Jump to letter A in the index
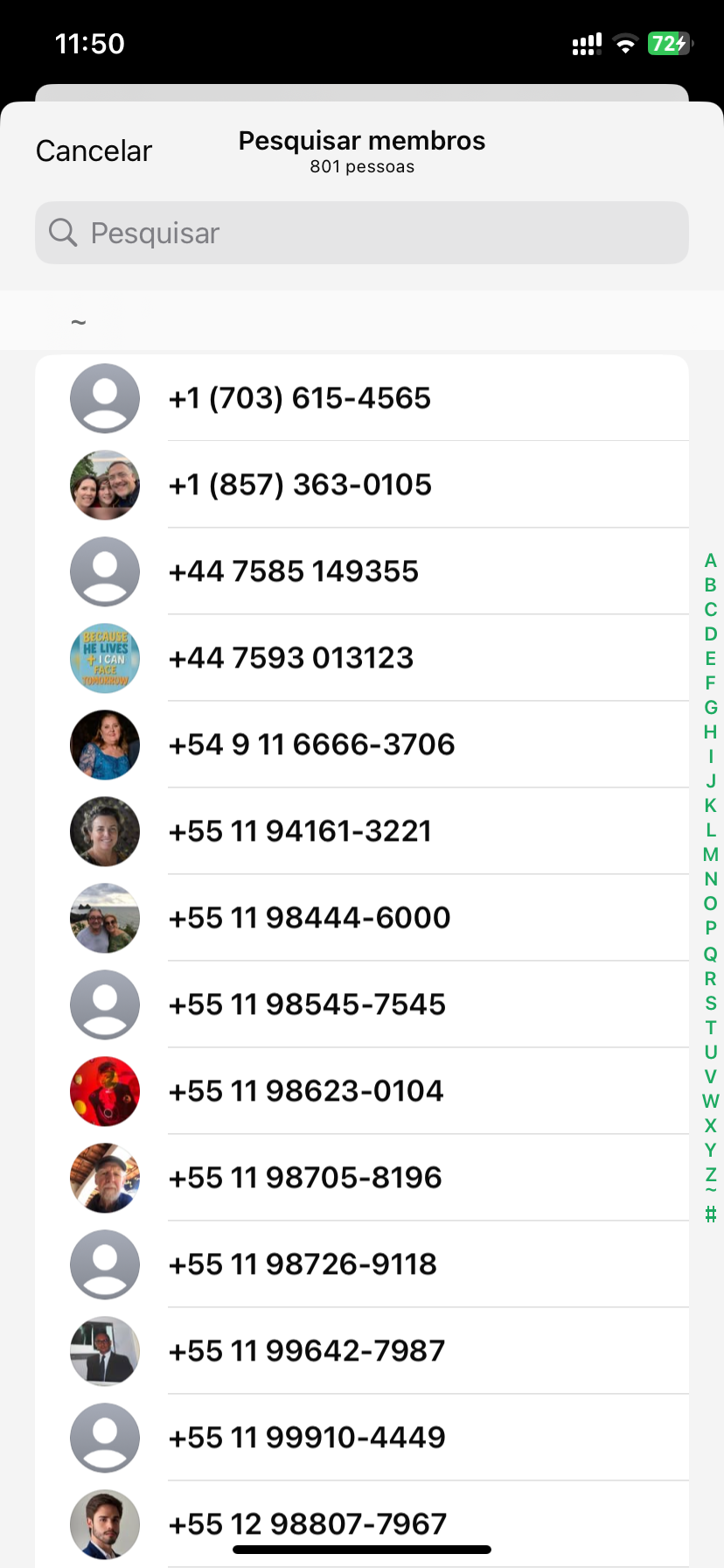Viewport: 724px width, 1568px height. coord(710,561)
